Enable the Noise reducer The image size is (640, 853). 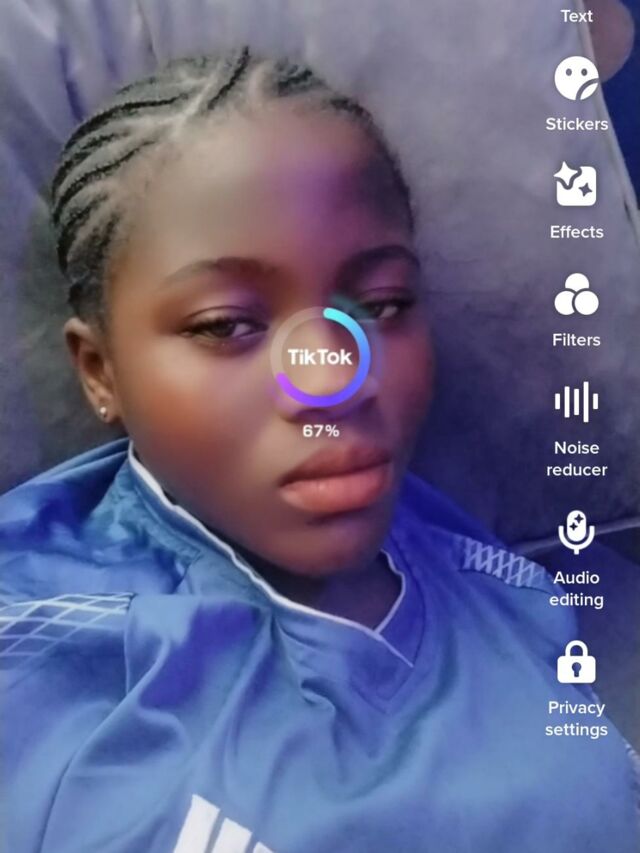[576, 403]
